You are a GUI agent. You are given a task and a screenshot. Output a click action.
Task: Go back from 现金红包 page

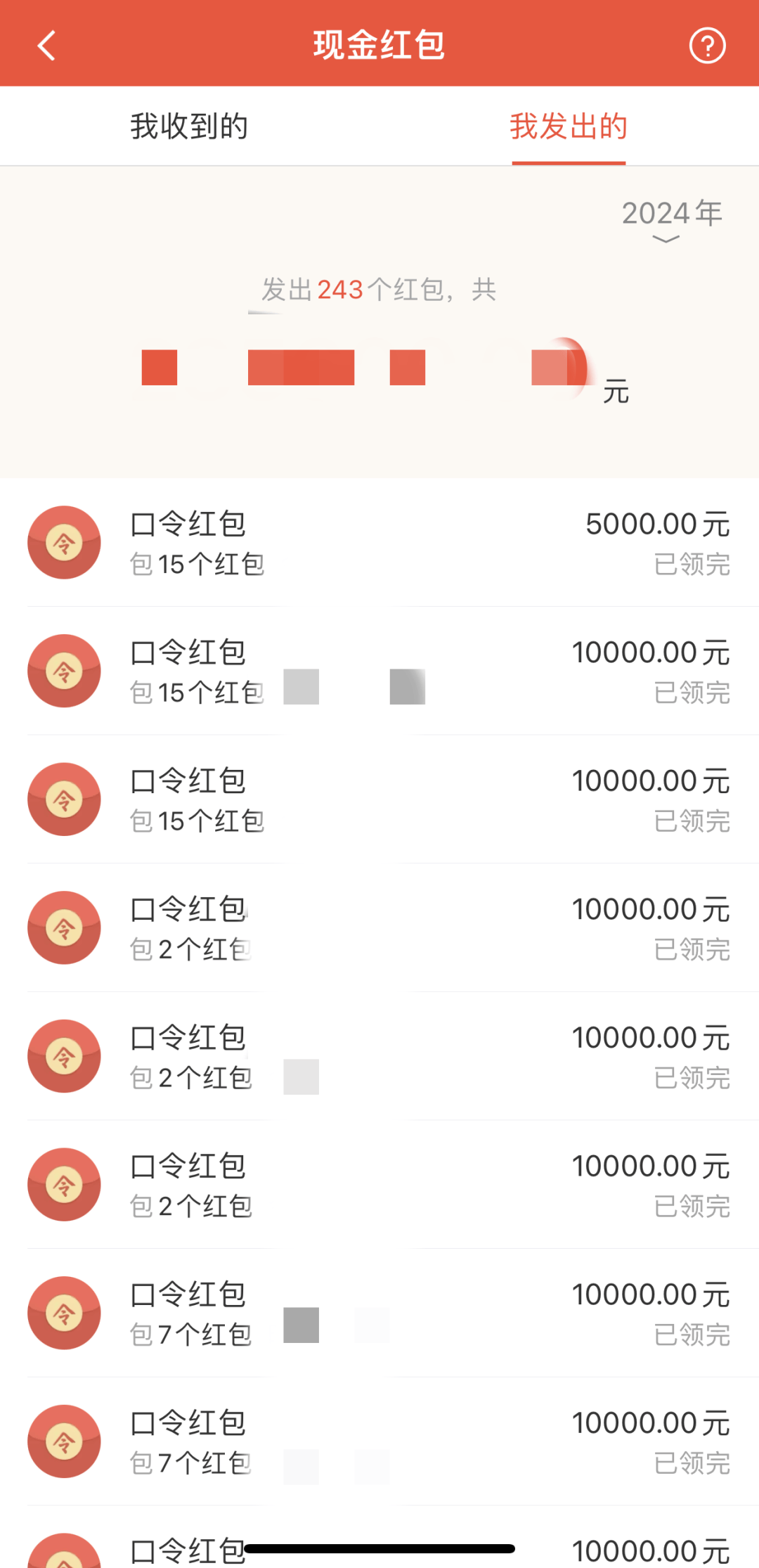click(46, 46)
